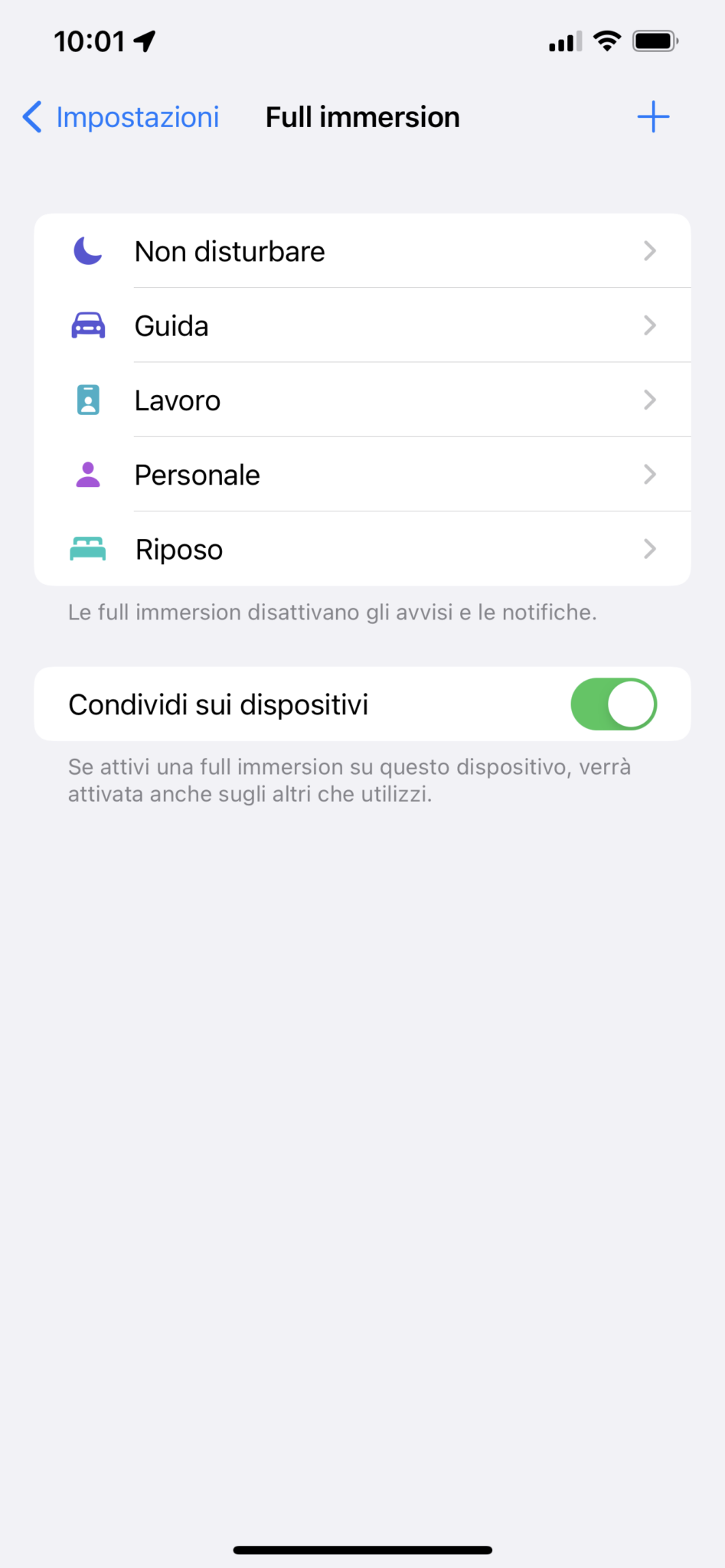The image size is (725, 1568).
Task: Tap the car icon next to Guida
Action: pyautogui.click(x=87, y=325)
